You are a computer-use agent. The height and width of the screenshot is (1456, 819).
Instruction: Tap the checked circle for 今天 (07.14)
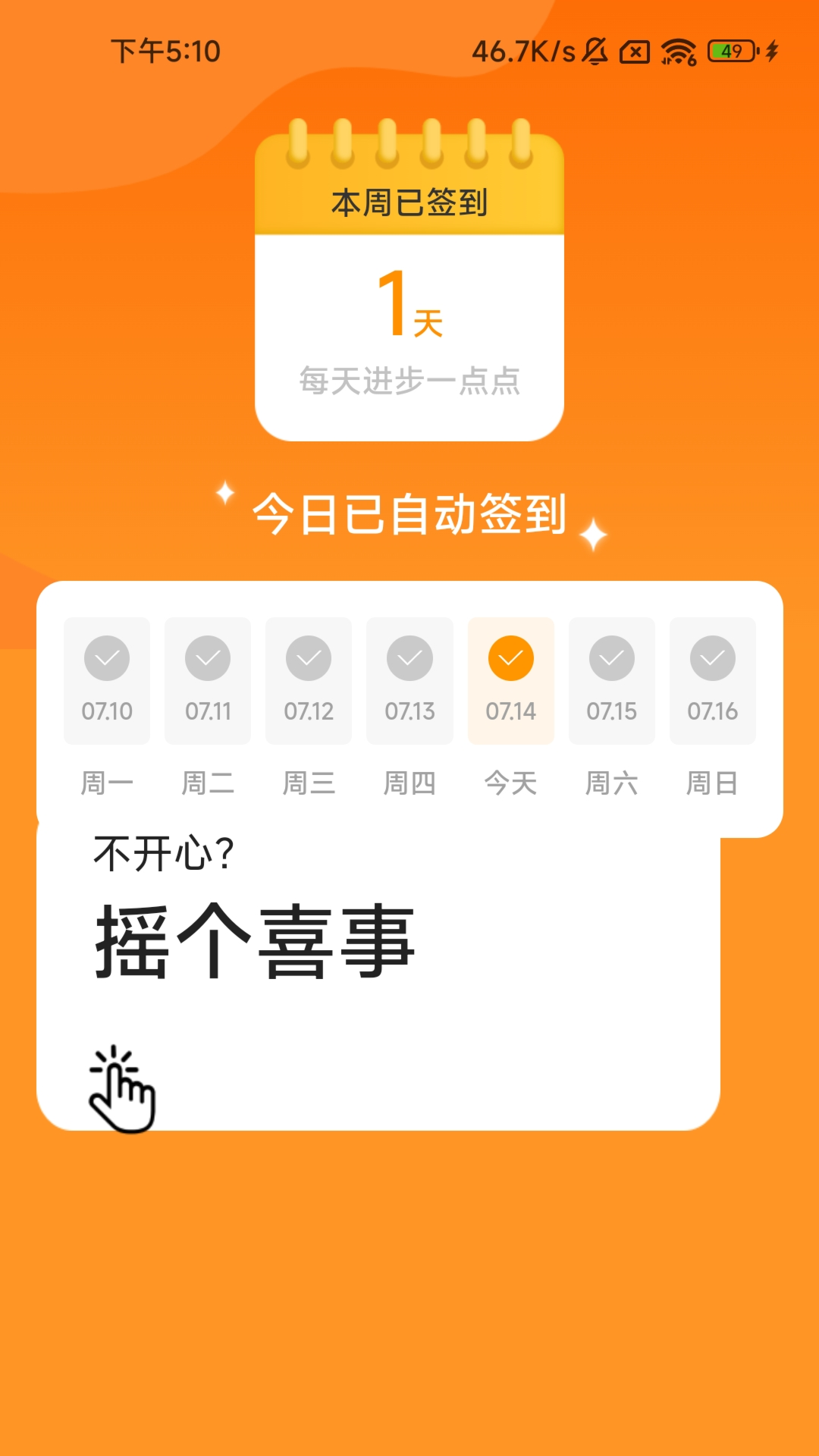(x=510, y=657)
